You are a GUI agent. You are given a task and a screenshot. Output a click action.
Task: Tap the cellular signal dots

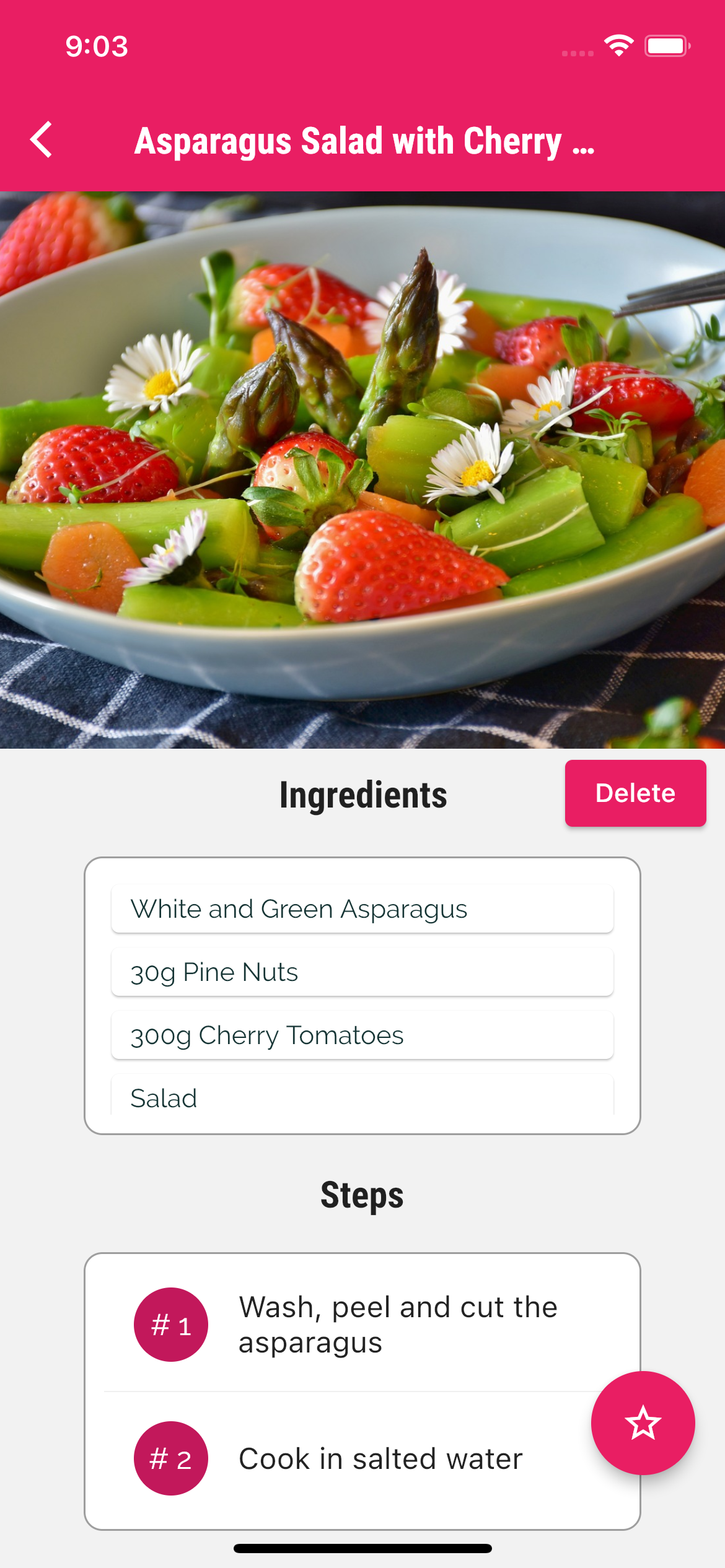click(577, 53)
